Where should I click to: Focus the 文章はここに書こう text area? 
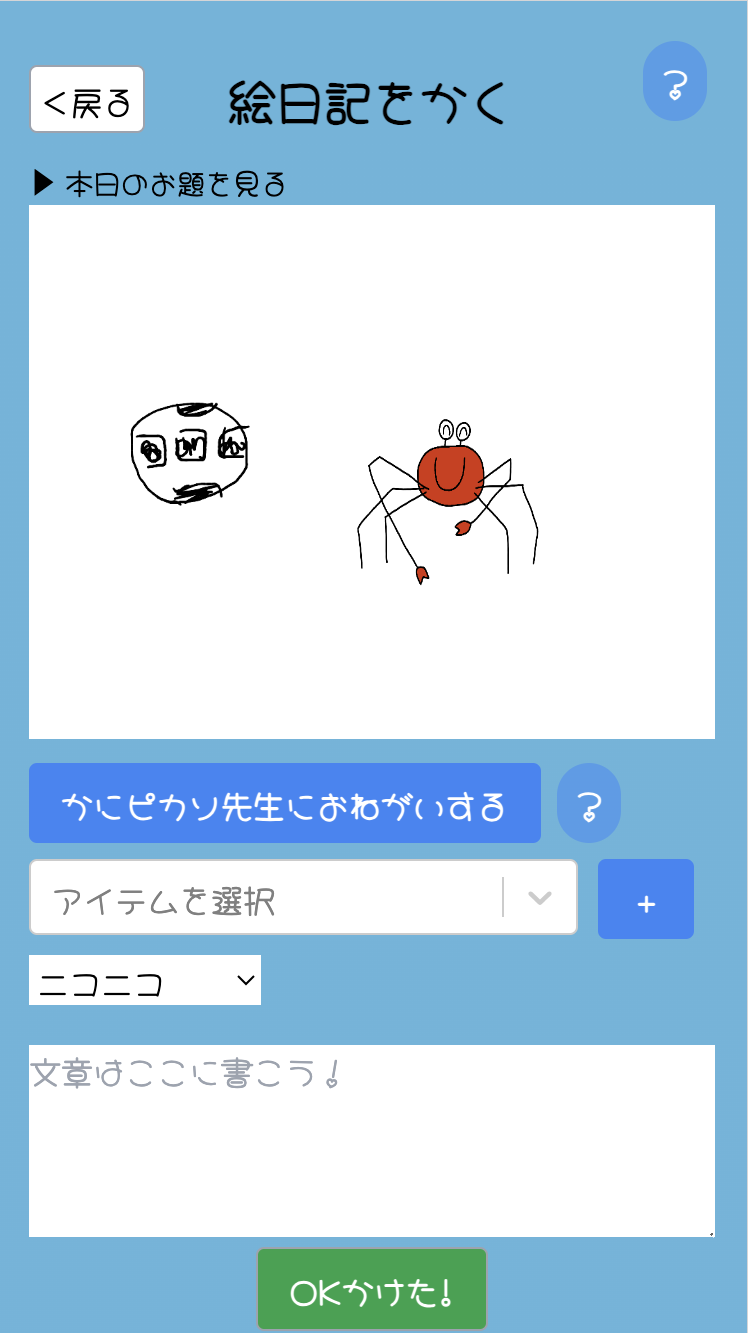pyautogui.click(x=372, y=1141)
